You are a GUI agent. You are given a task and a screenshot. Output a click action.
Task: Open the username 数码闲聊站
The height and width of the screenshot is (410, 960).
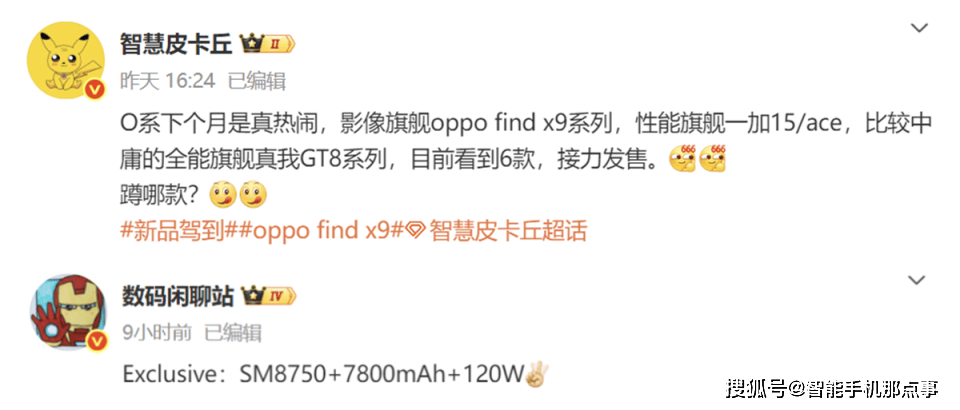pyautogui.click(x=177, y=296)
